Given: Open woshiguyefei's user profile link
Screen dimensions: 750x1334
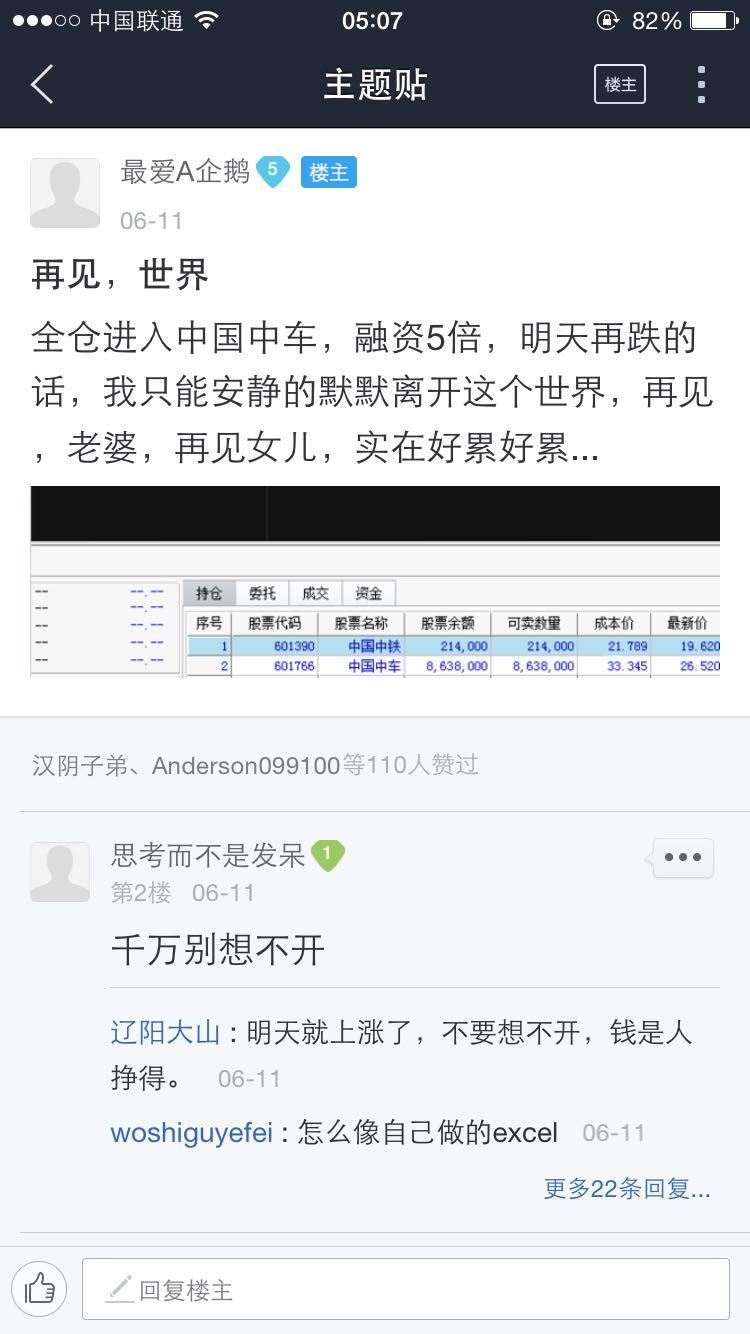Looking at the screenshot, I should pyautogui.click(x=191, y=1133).
